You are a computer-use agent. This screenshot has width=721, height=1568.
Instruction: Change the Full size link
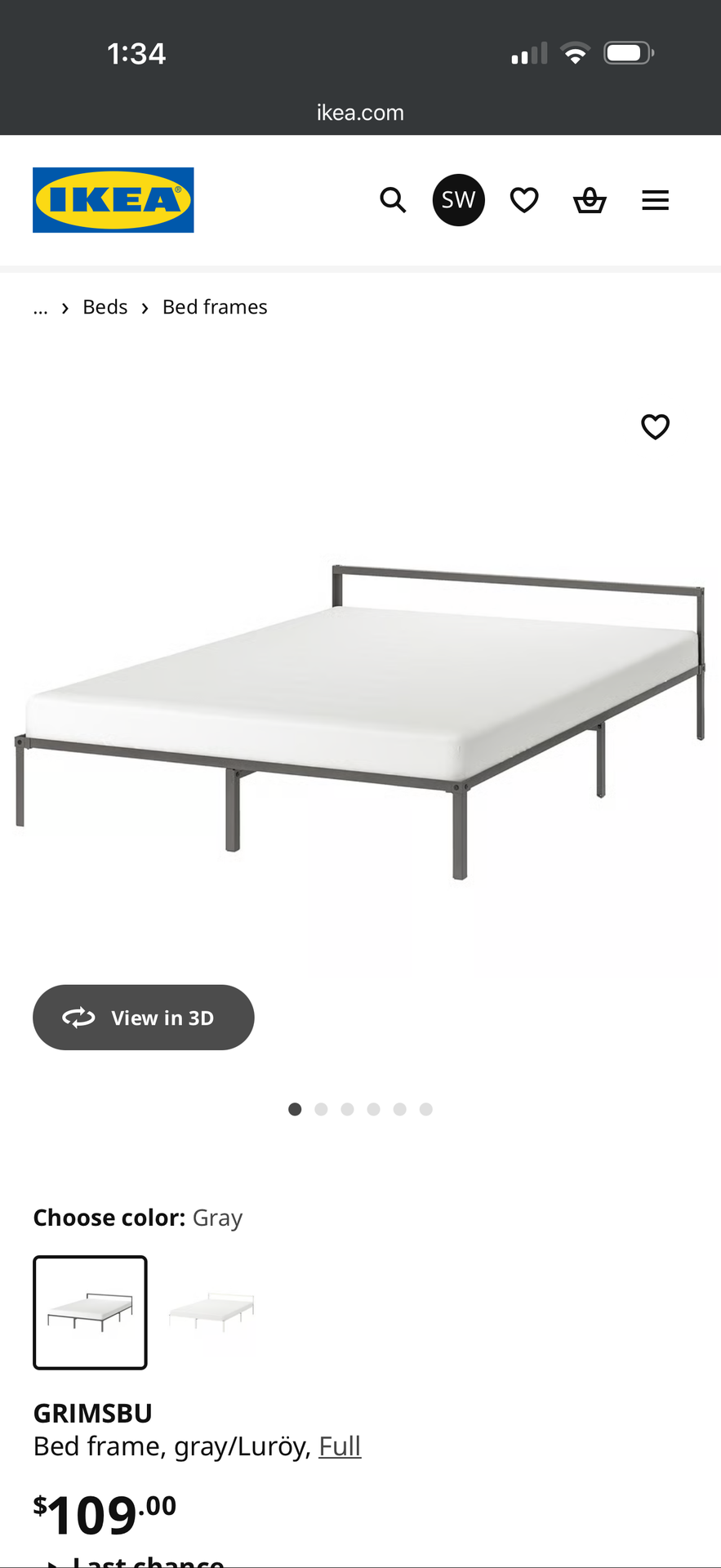click(340, 1446)
